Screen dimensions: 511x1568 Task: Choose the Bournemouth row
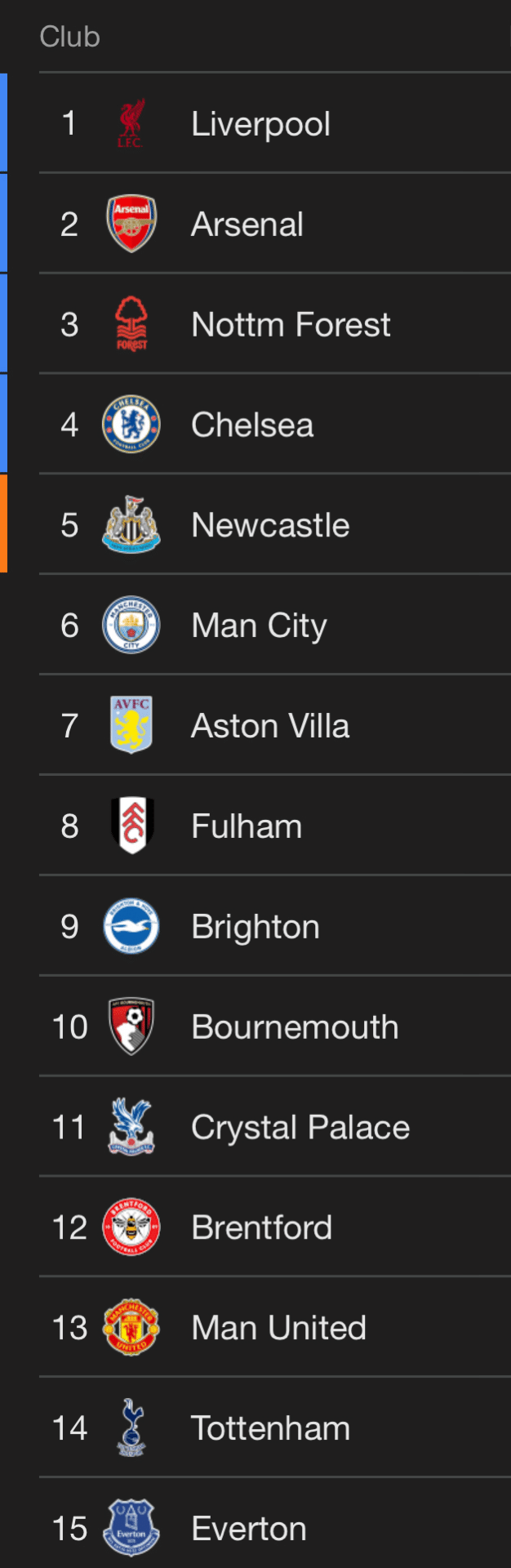click(295, 1027)
